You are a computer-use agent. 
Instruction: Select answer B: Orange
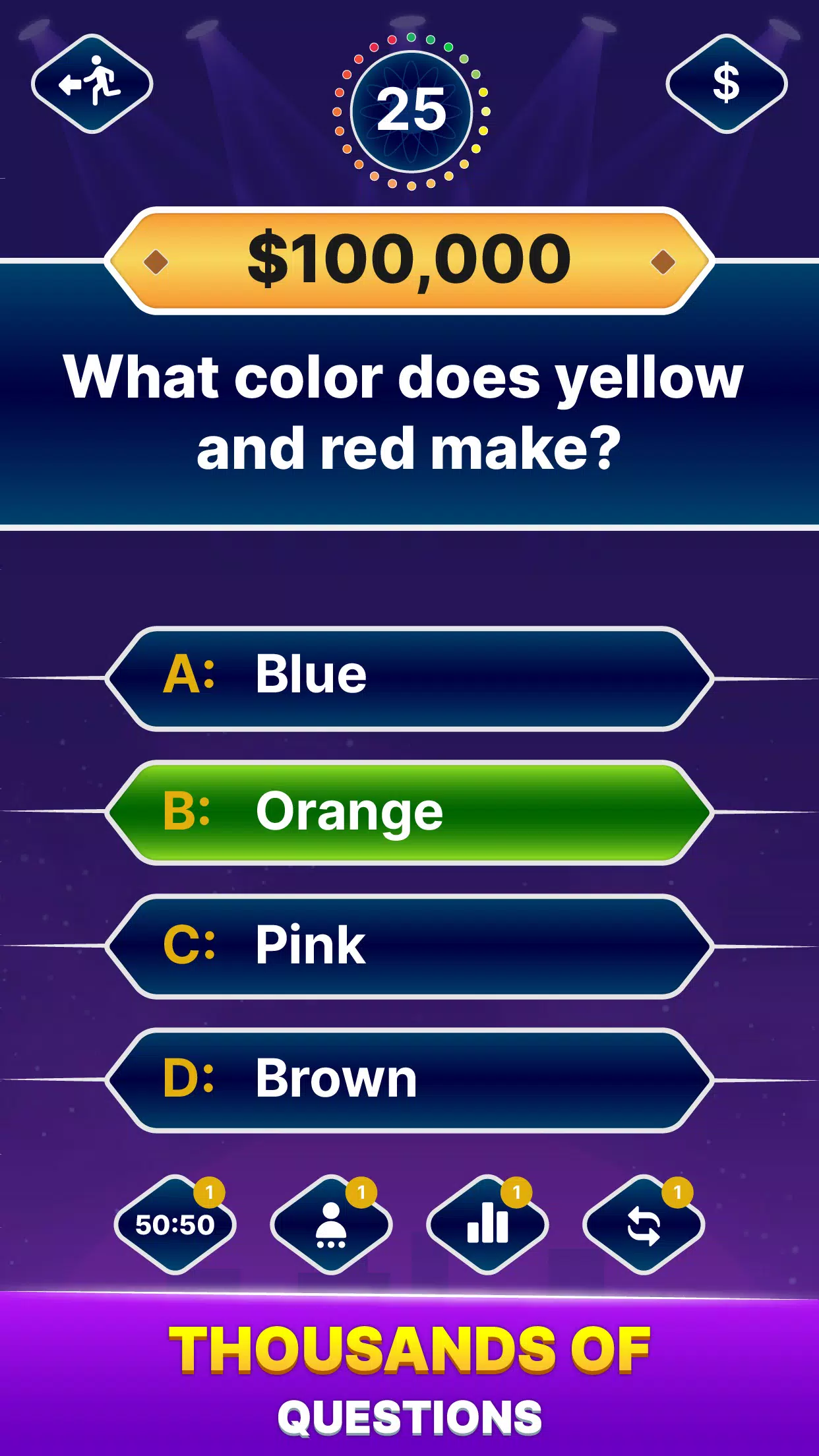point(409,812)
